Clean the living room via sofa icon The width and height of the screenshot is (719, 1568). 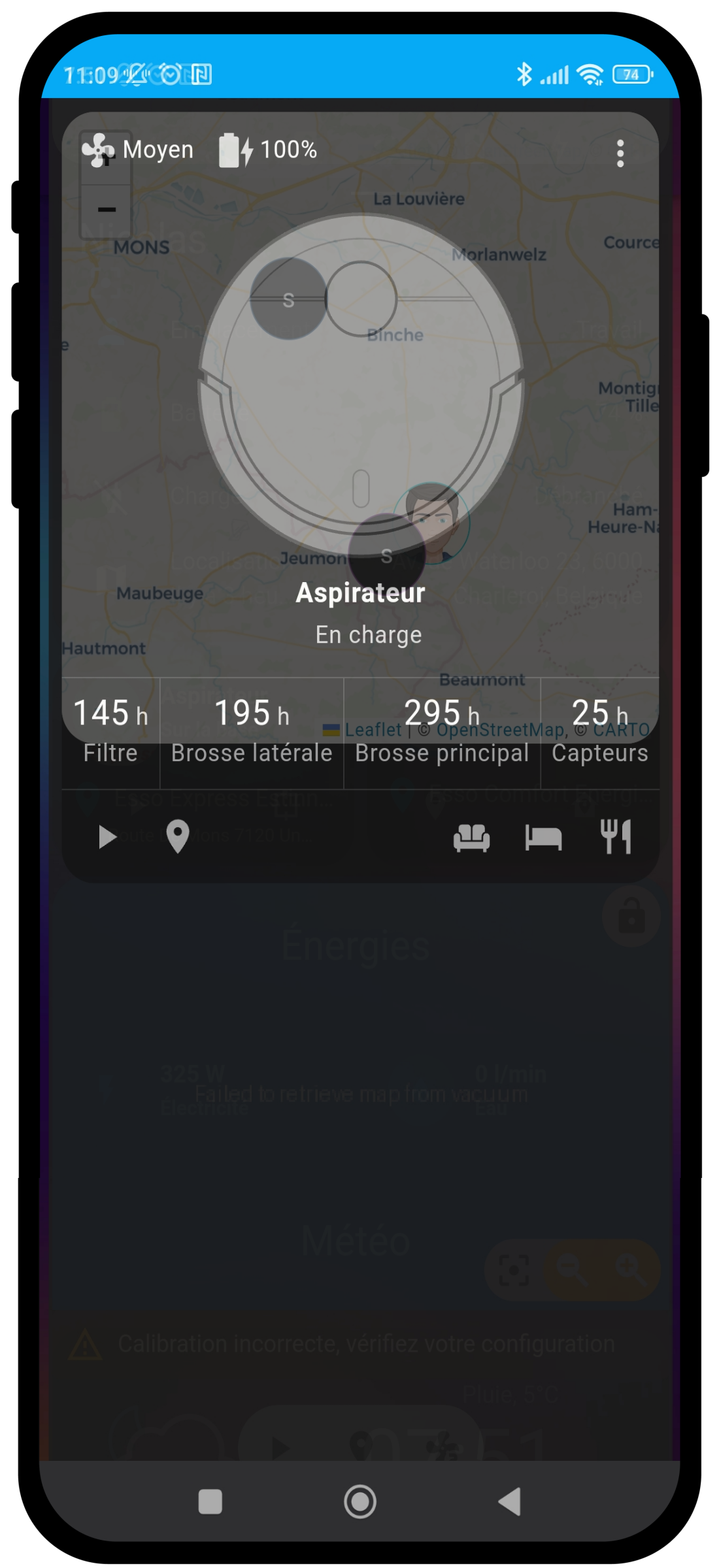471,837
